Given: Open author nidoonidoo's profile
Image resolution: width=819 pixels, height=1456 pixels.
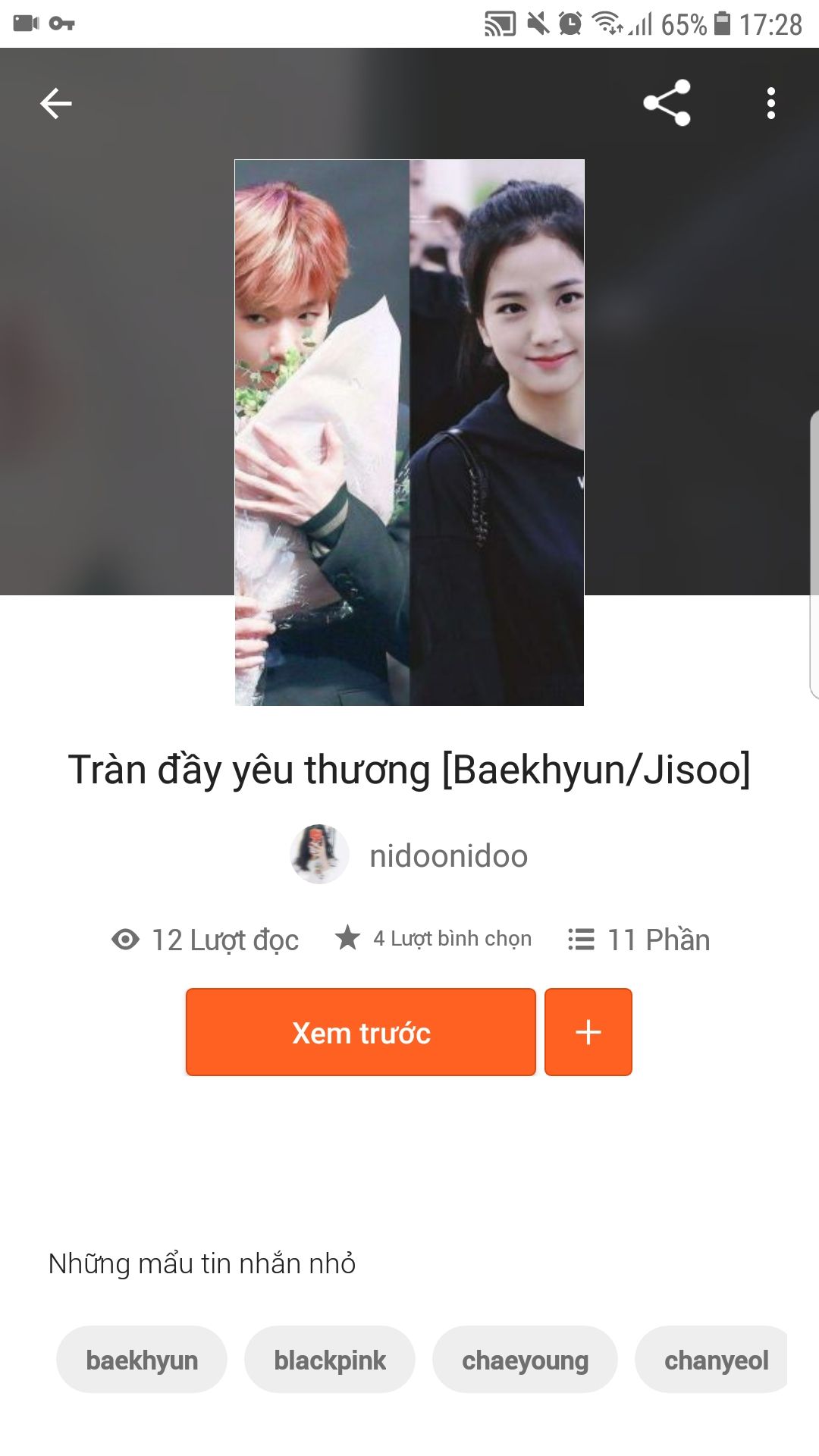Looking at the screenshot, I should click(409, 855).
